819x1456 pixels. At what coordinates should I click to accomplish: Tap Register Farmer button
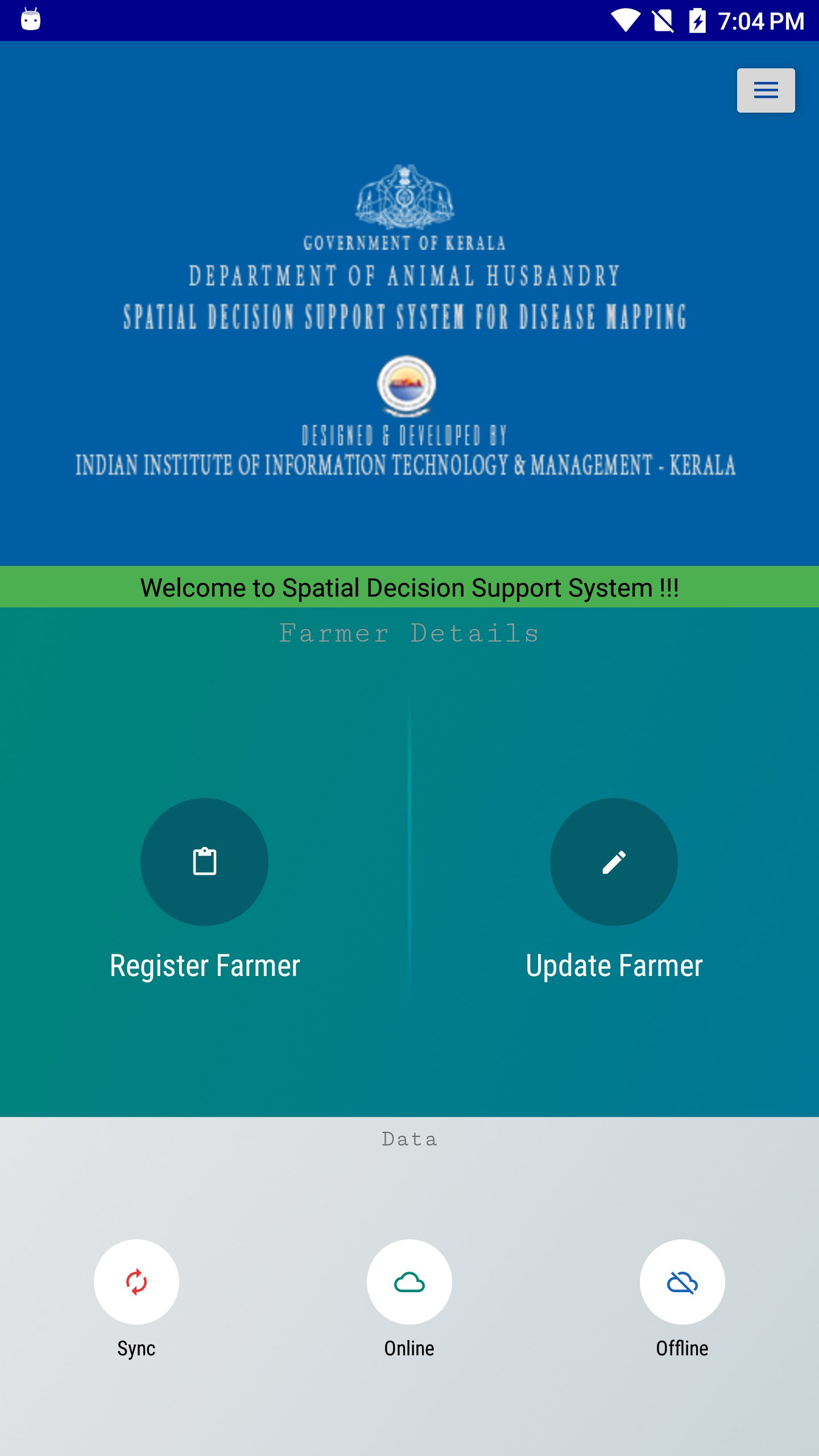pyautogui.click(x=204, y=862)
